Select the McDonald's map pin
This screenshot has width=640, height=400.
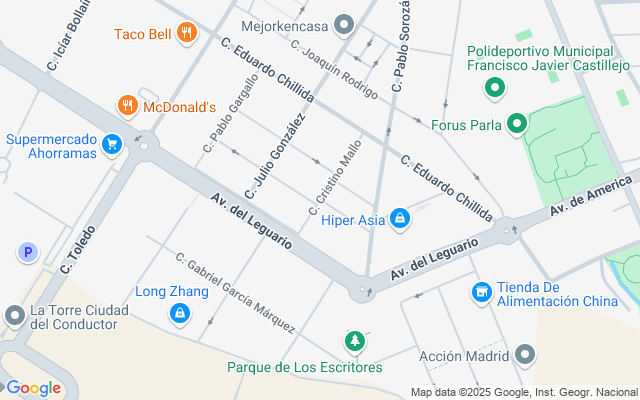(x=128, y=106)
